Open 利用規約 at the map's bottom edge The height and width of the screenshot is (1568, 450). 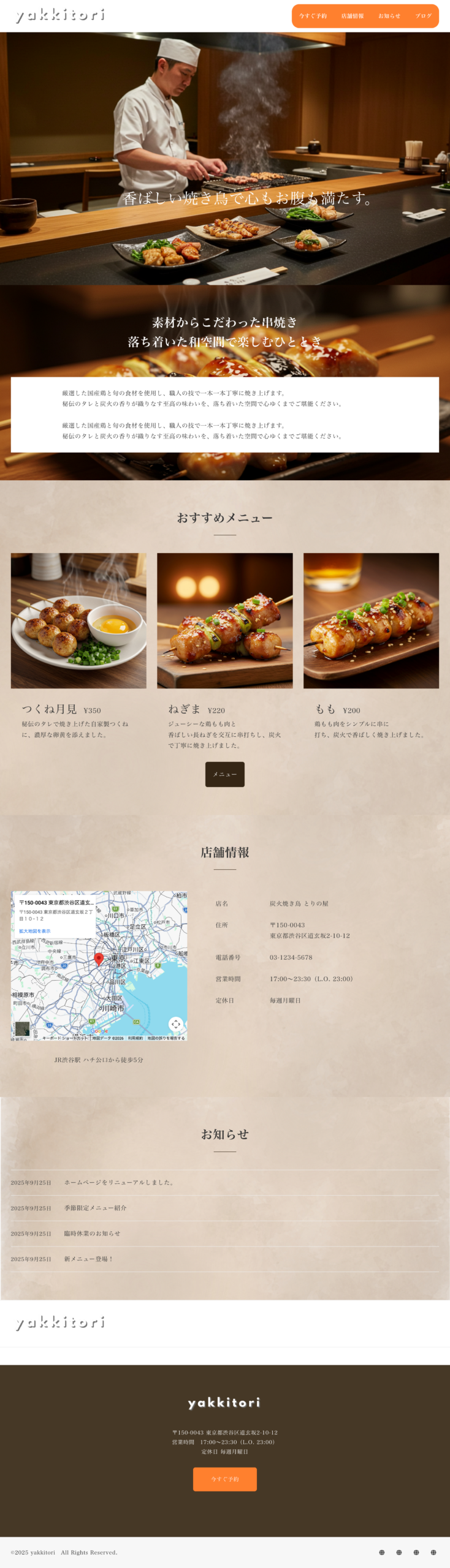pos(135,1038)
